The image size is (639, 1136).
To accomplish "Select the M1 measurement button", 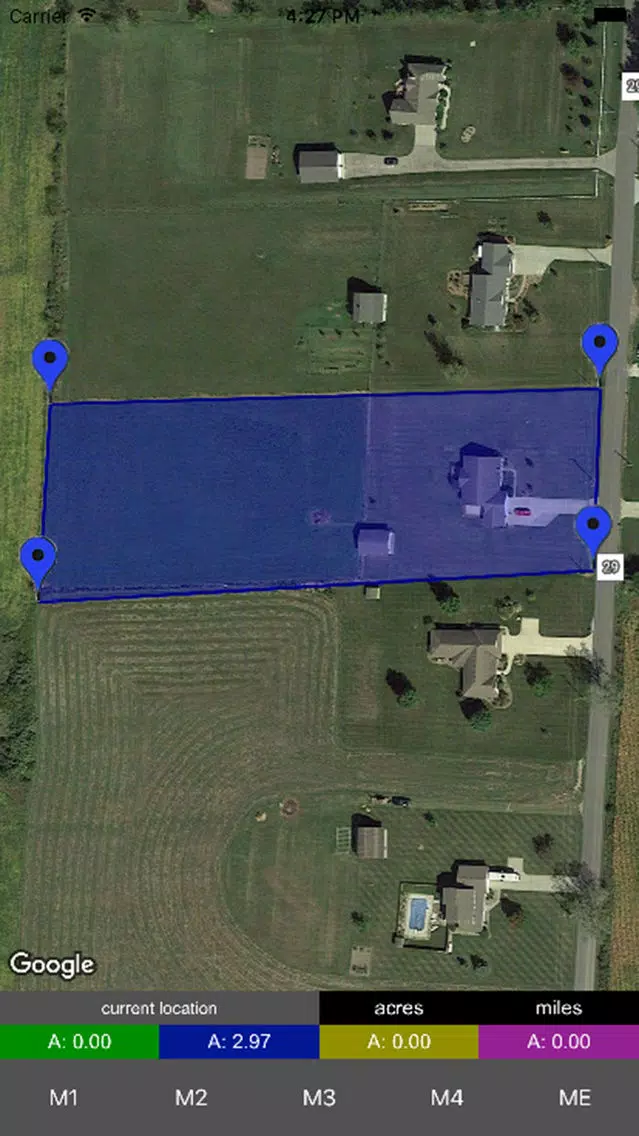I will (x=64, y=1098).
